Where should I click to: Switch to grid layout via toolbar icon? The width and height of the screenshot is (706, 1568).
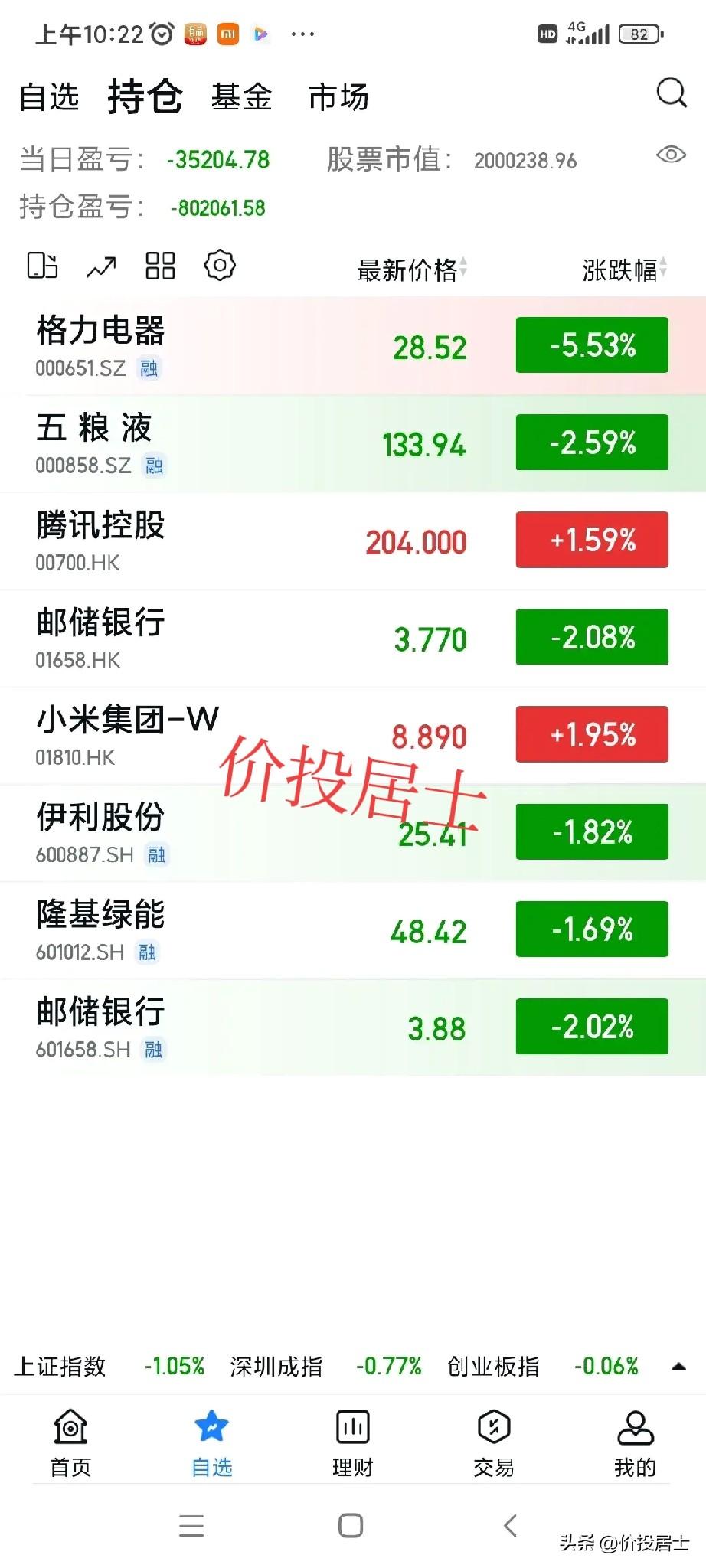coord(159,266)
